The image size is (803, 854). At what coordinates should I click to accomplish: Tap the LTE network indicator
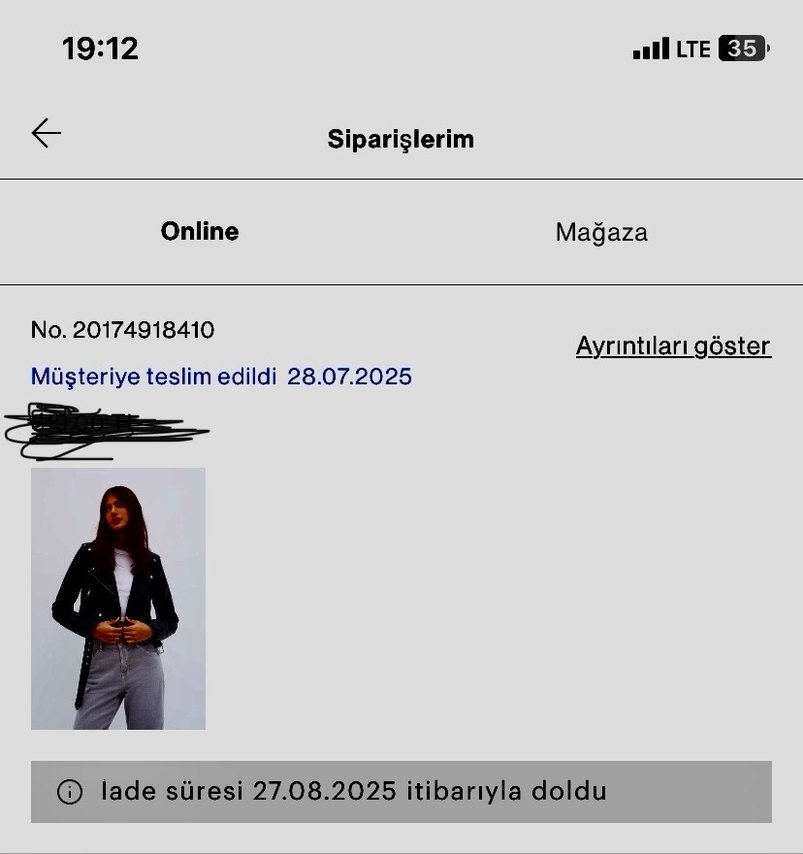point(696,48)
